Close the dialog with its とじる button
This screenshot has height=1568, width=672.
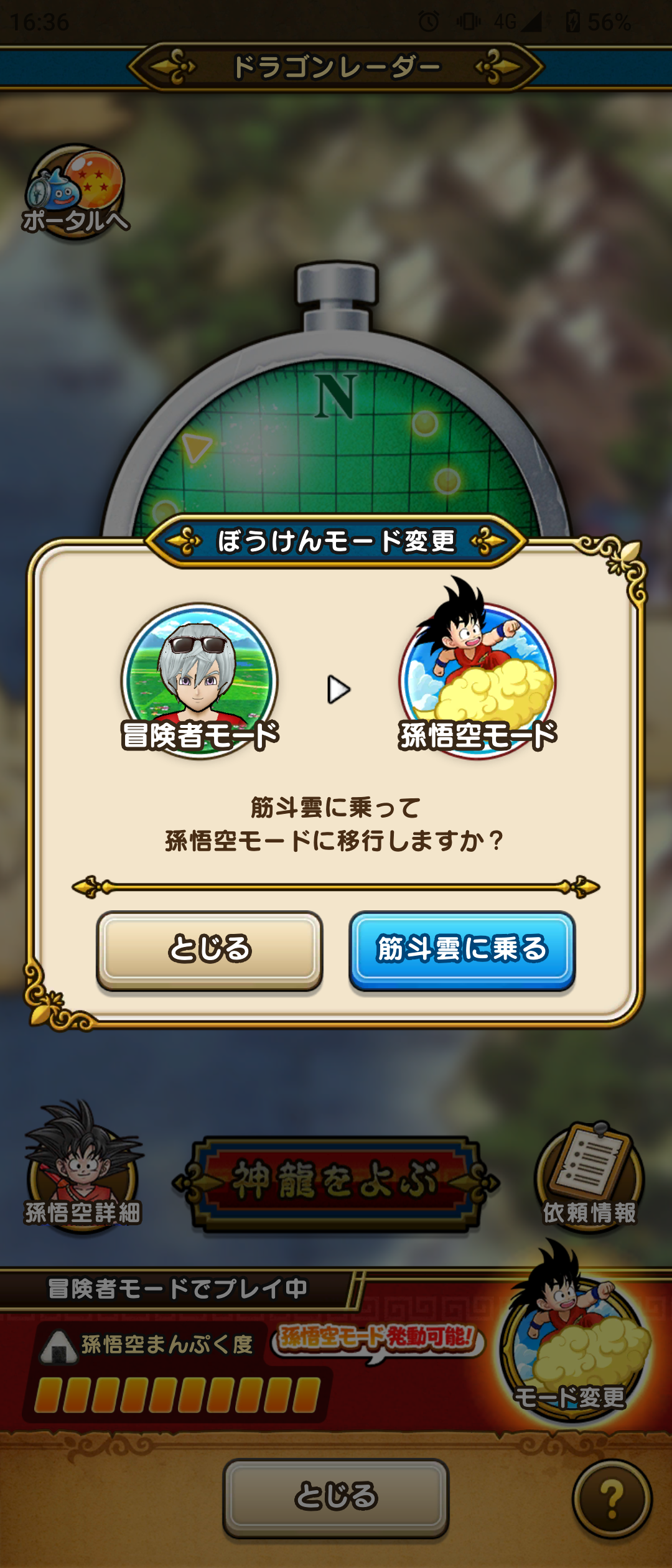click(210, 950)
